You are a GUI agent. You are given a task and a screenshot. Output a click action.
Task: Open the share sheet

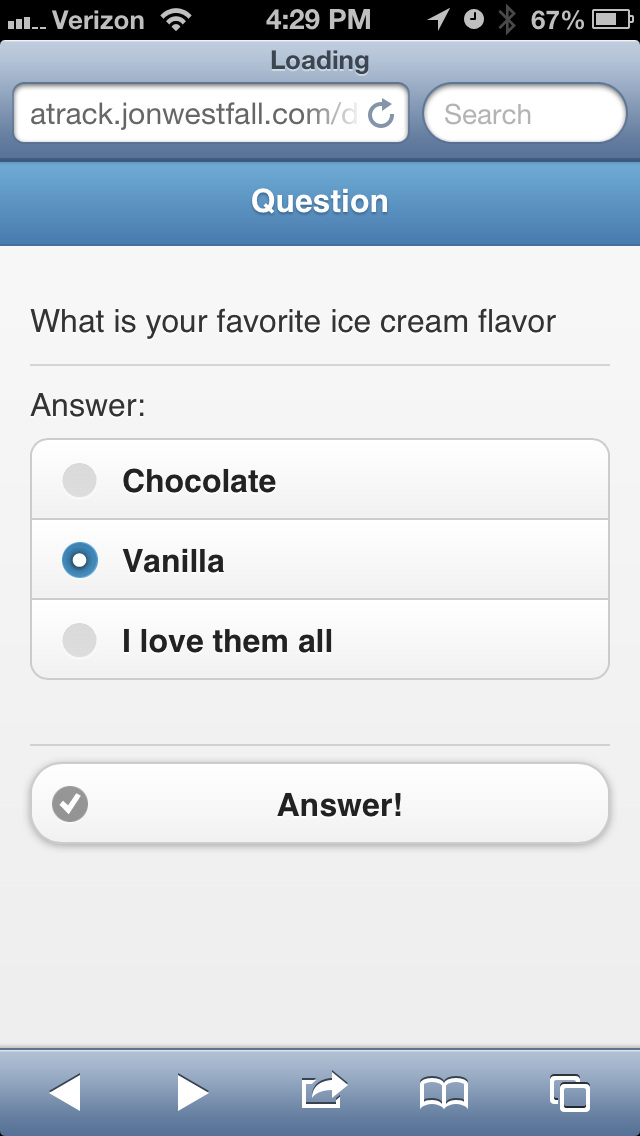pos(323,1090)
